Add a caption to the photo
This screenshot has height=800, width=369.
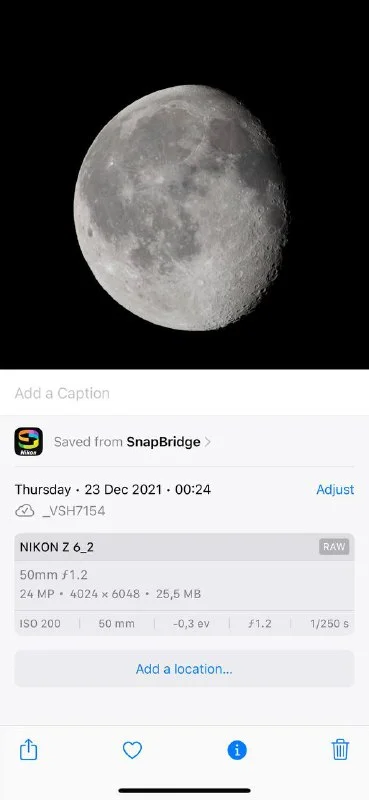click(184, 393)
